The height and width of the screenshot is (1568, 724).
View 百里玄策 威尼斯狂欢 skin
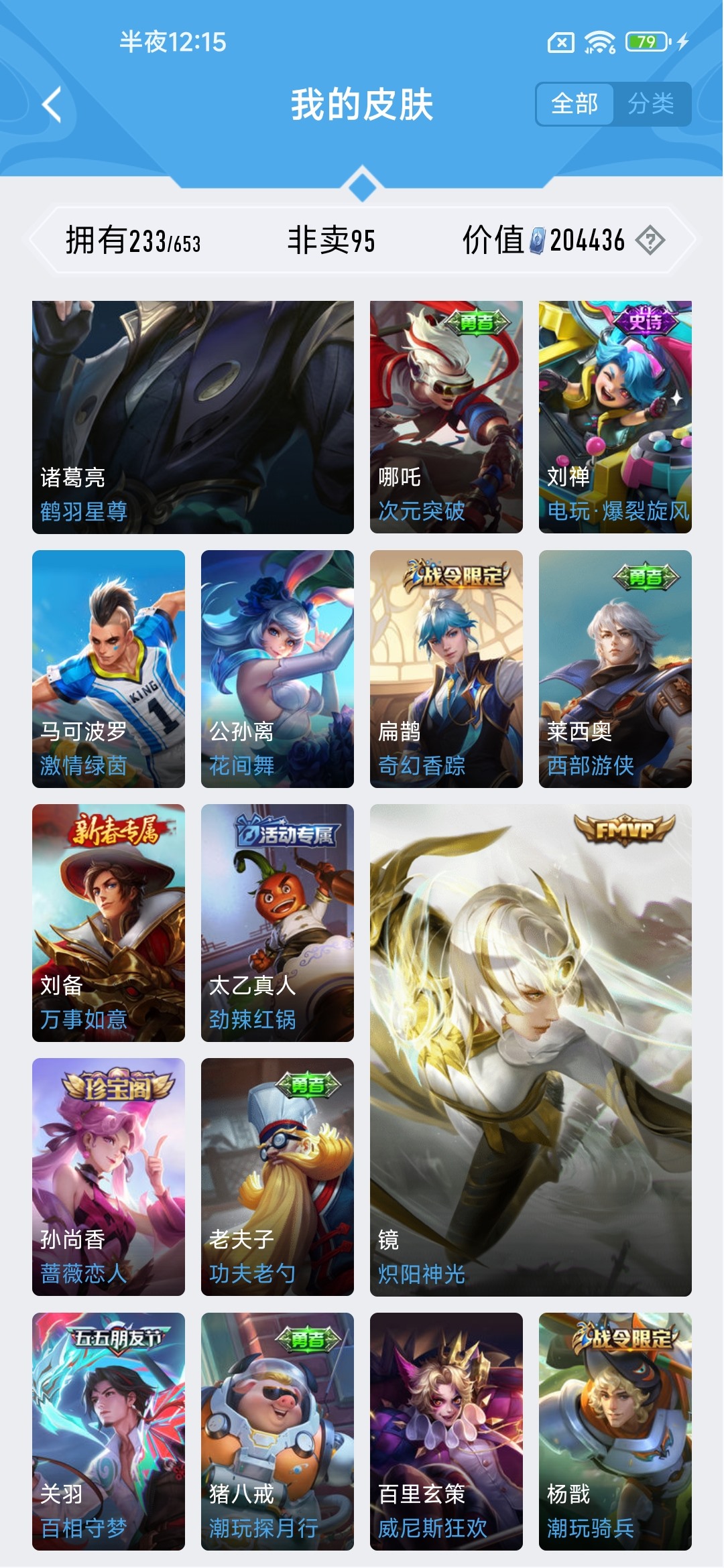pos(446,1431)
